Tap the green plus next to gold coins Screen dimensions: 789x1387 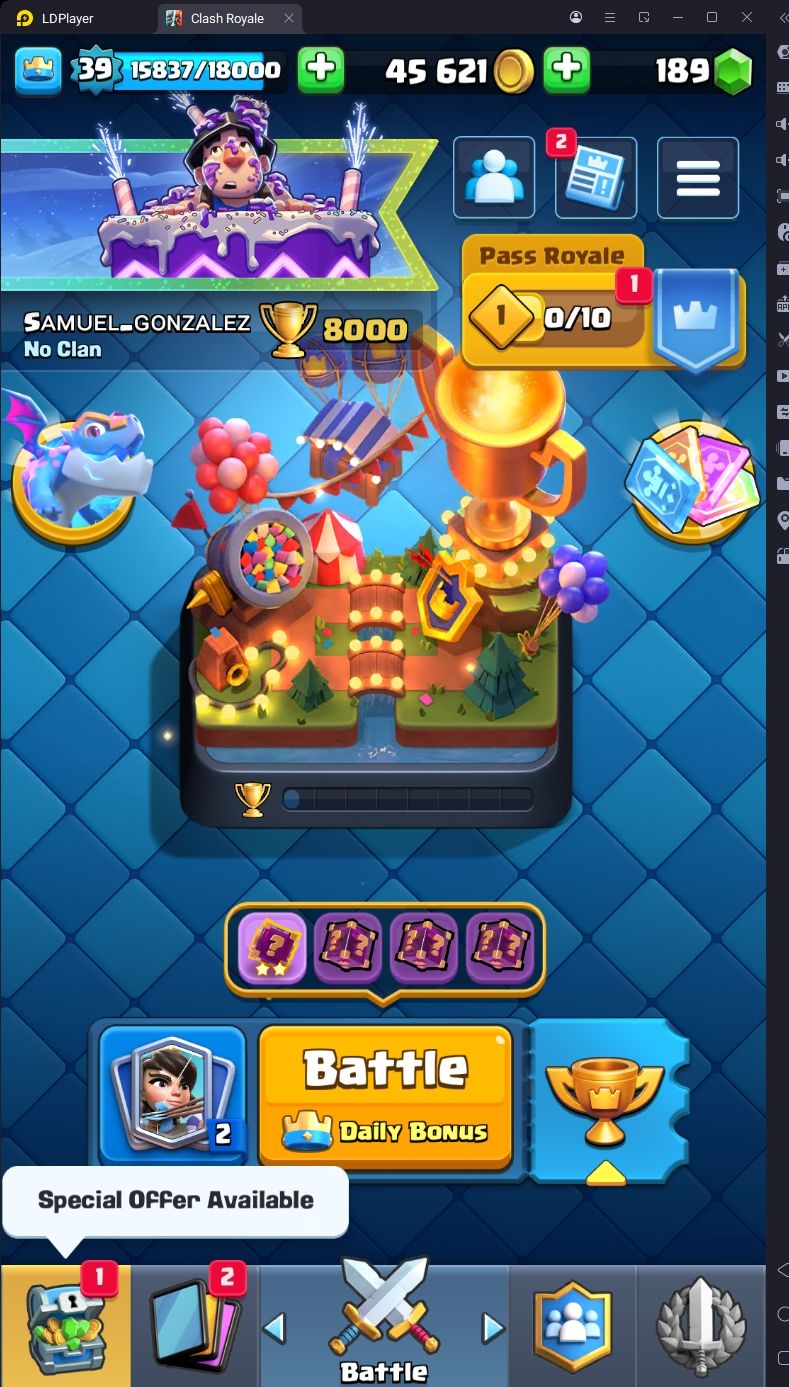click(x=566, y=70)
